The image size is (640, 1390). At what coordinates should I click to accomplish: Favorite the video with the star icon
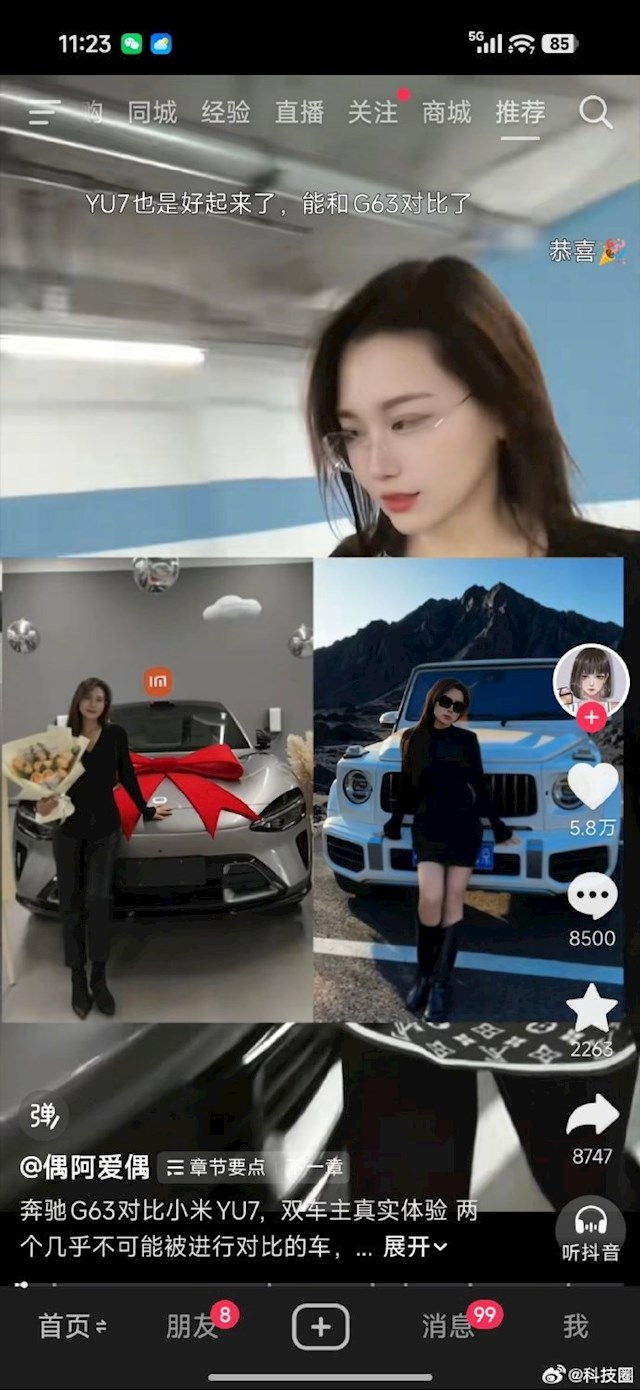[592, 1008]
